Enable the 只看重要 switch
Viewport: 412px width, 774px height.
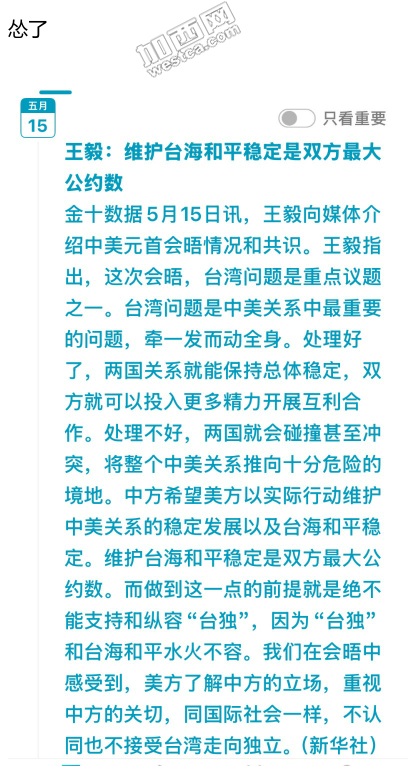click(297, 118)
